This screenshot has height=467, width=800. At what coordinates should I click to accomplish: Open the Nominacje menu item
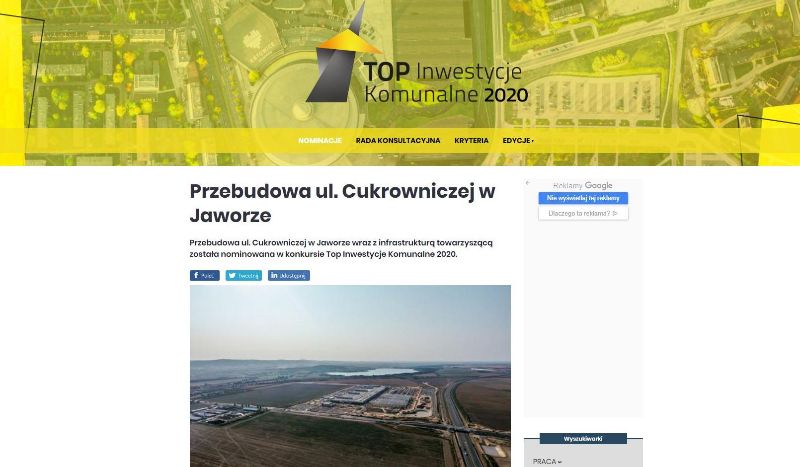(319, 141)
